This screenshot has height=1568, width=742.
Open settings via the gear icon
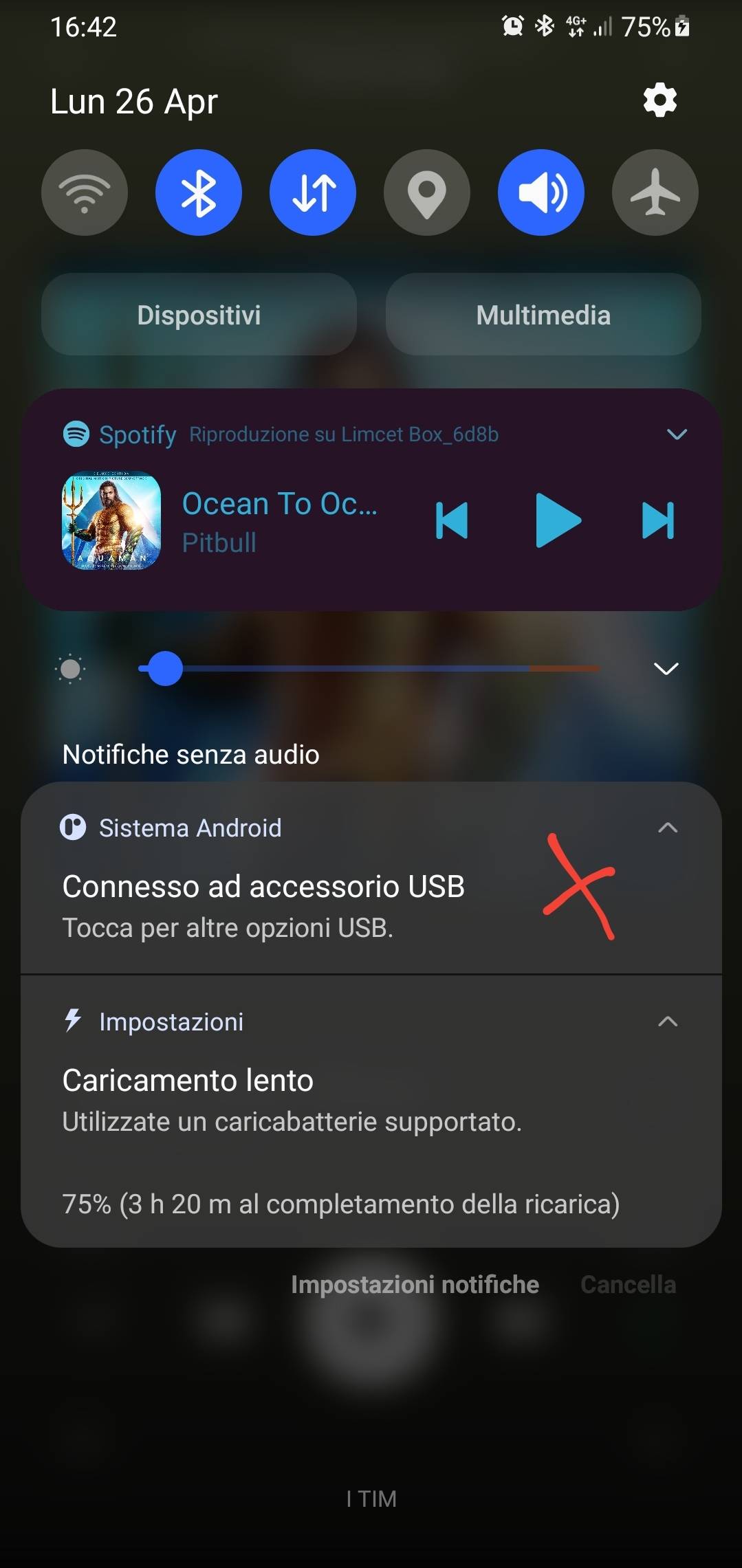(x=659, y=100)
